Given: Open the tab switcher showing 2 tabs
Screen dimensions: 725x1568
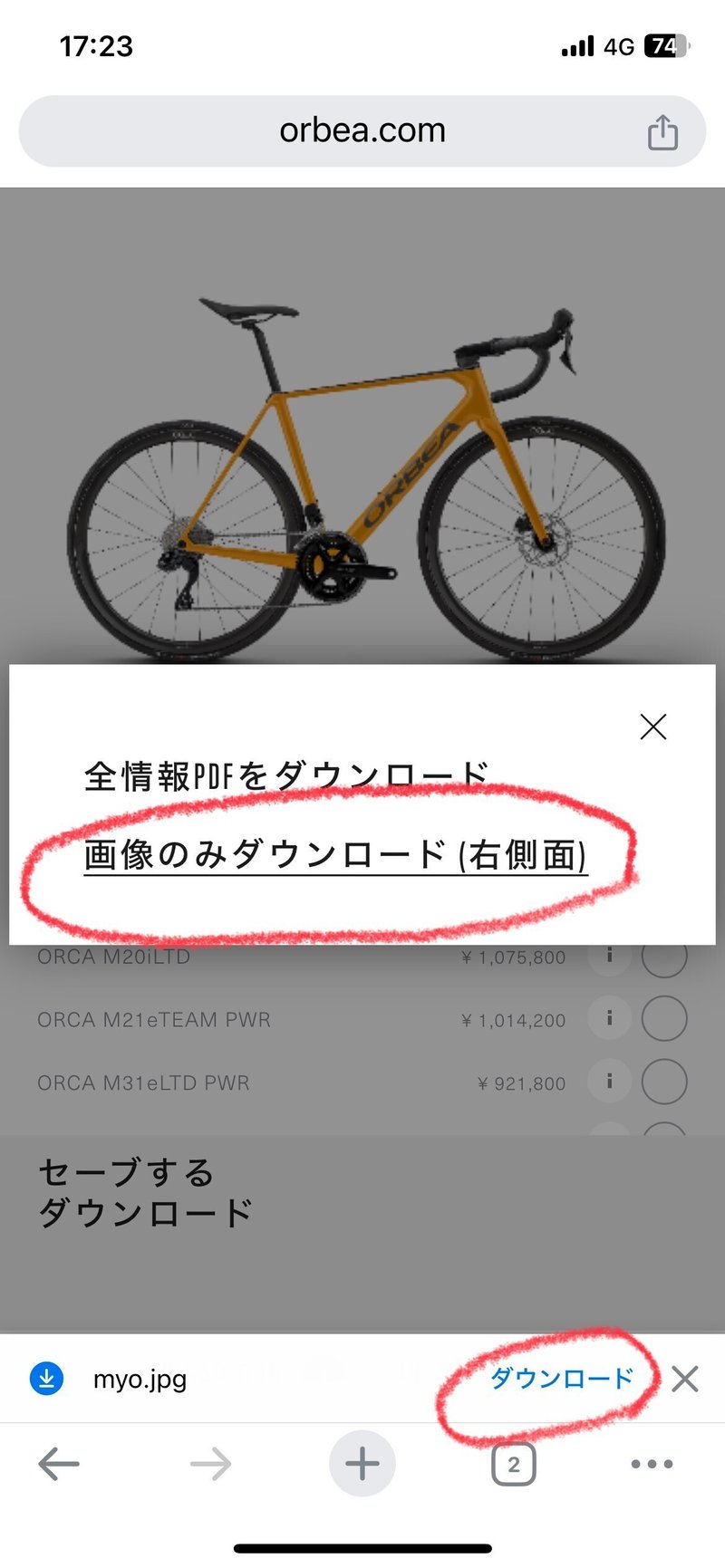Looking at the screenshot, I should (x=513, y=1462).
